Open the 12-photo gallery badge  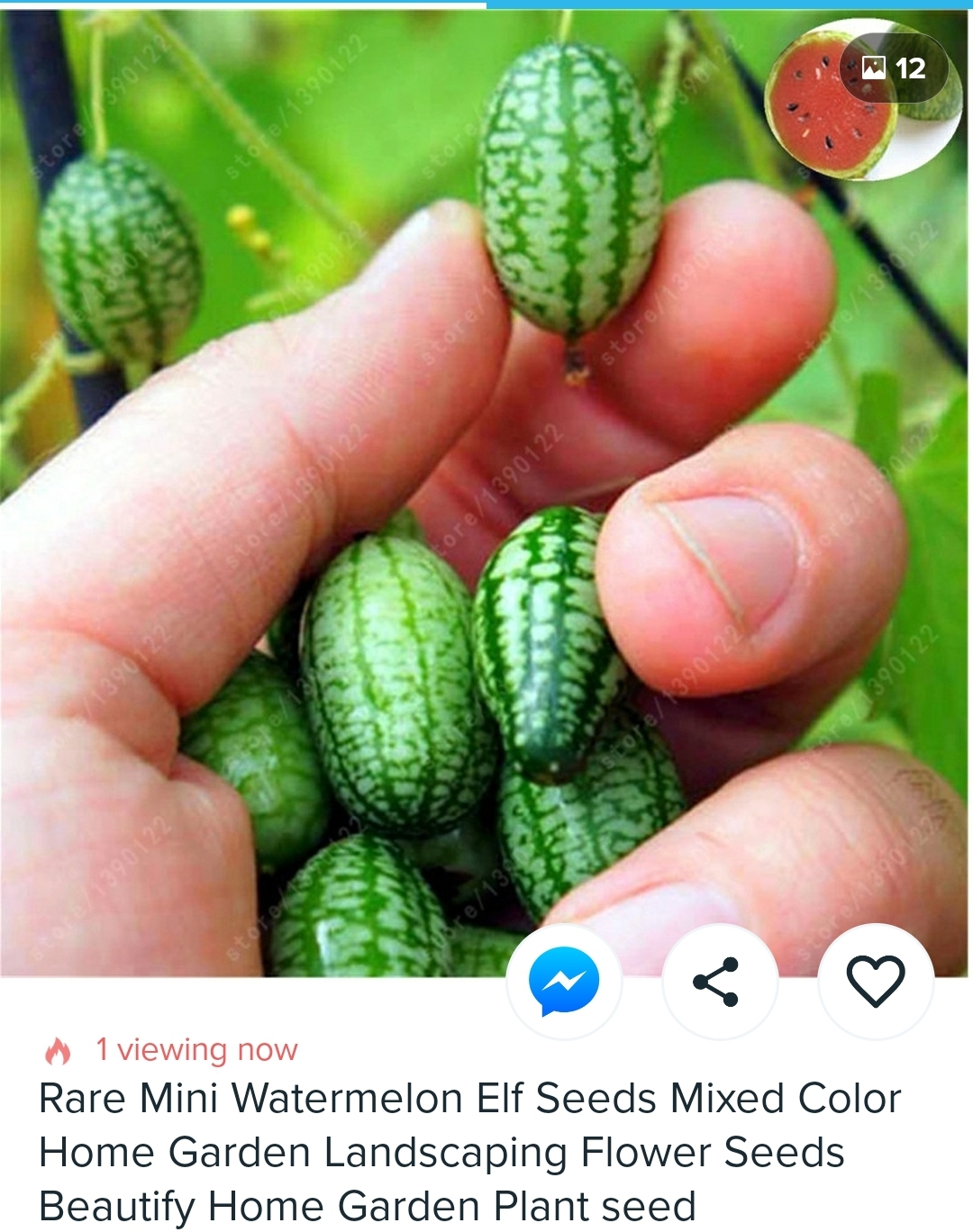(894, 68)
